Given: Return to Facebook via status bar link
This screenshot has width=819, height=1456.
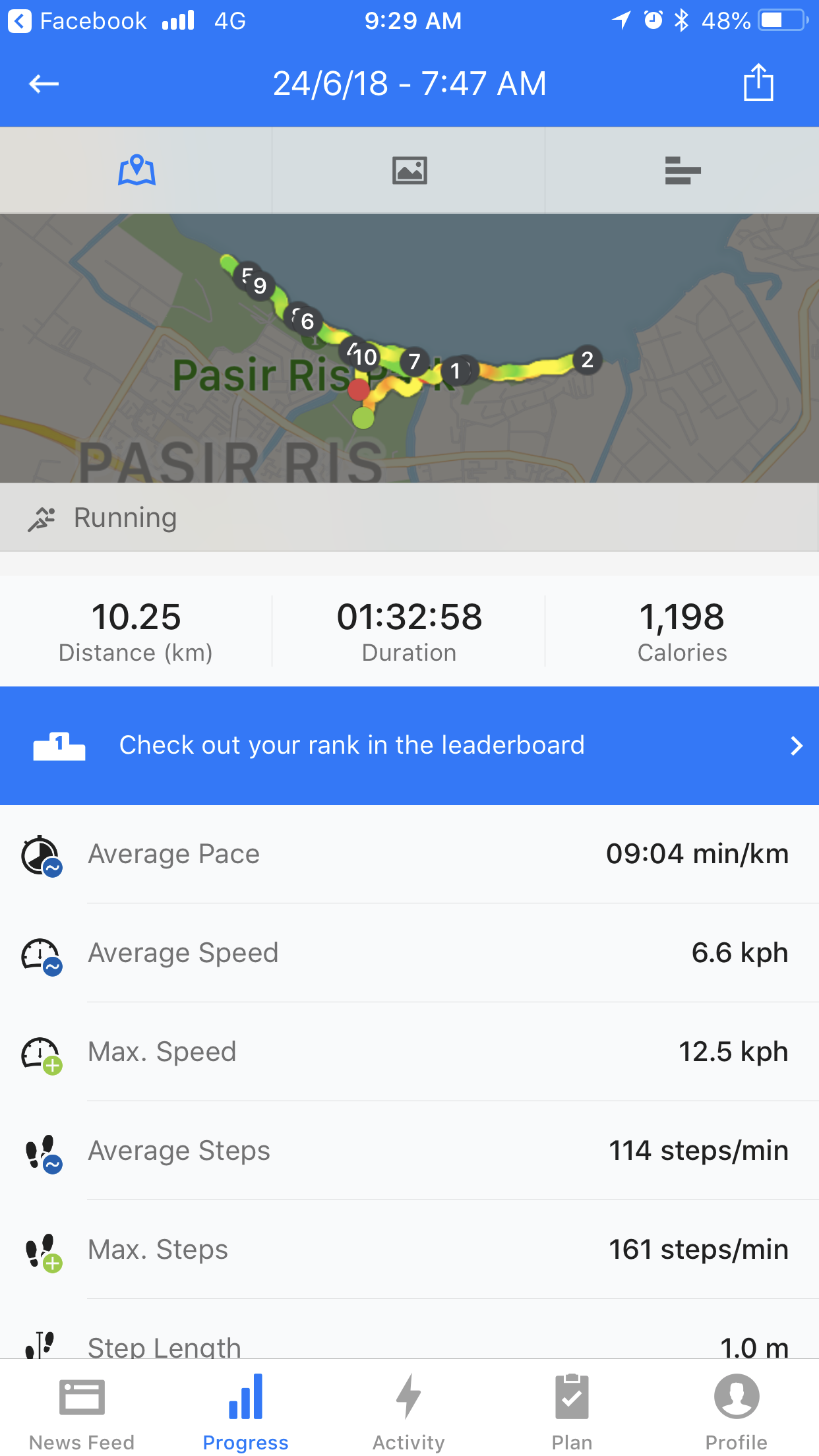Looking at the screenshot, I should [x=77, y=21].
